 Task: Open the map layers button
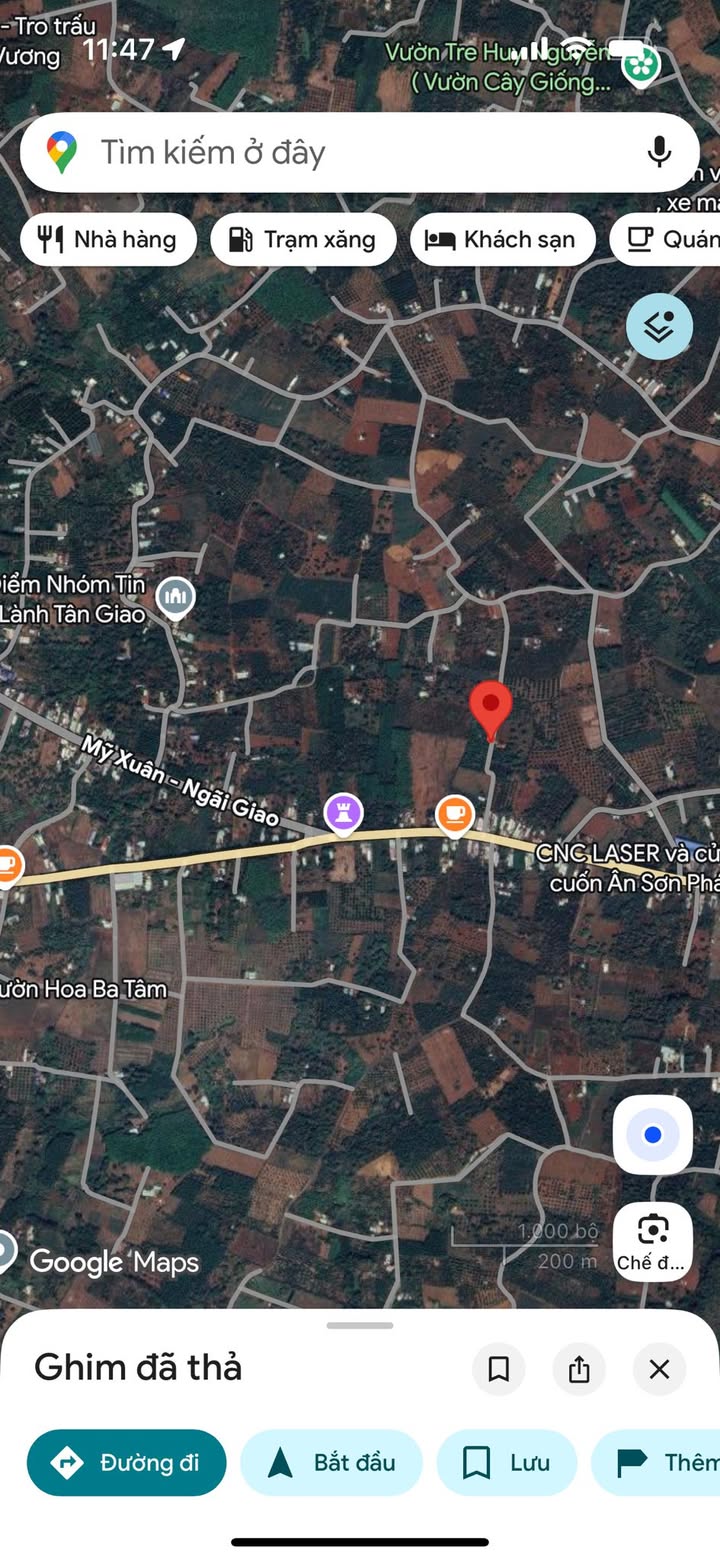click(659, 326)
